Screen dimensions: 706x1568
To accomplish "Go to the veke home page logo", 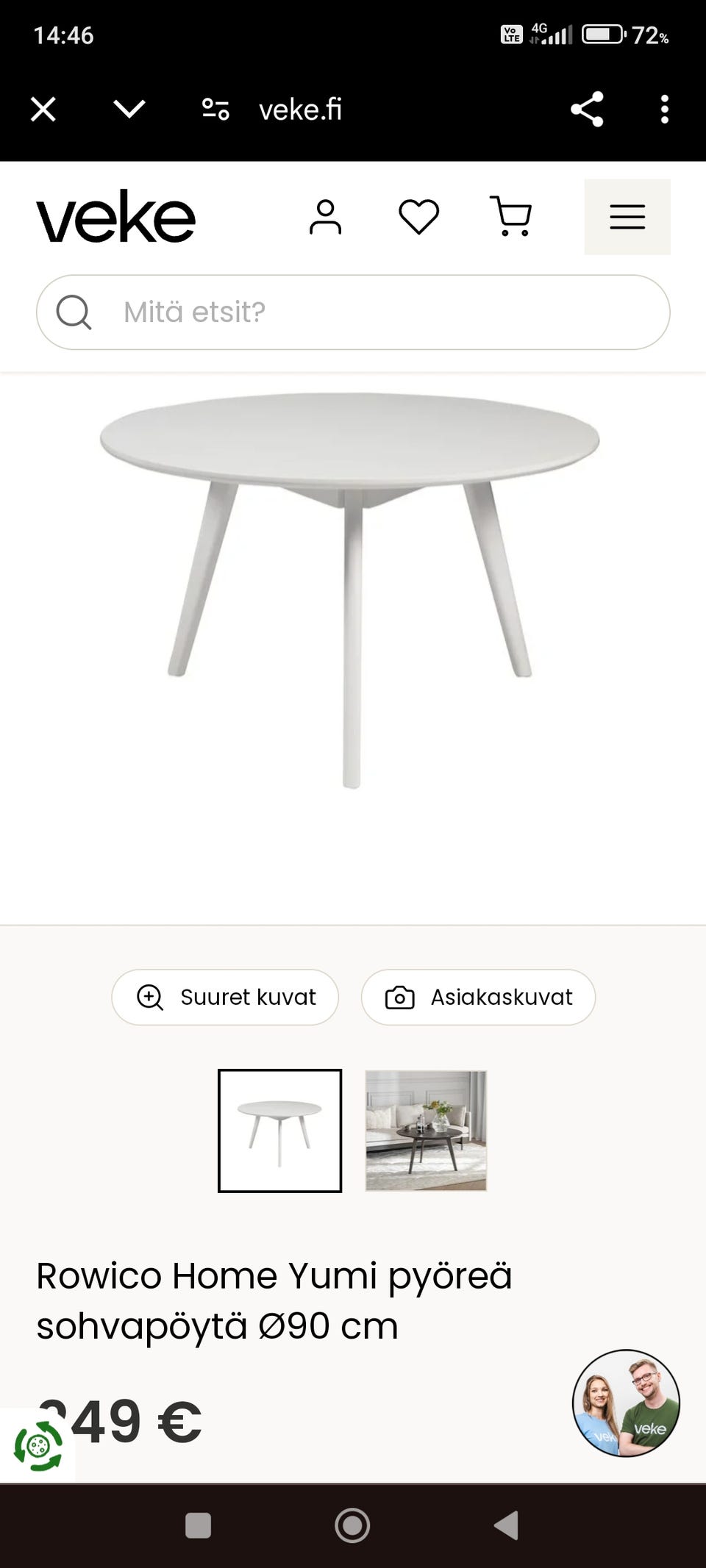I will [x=116, y=217].
